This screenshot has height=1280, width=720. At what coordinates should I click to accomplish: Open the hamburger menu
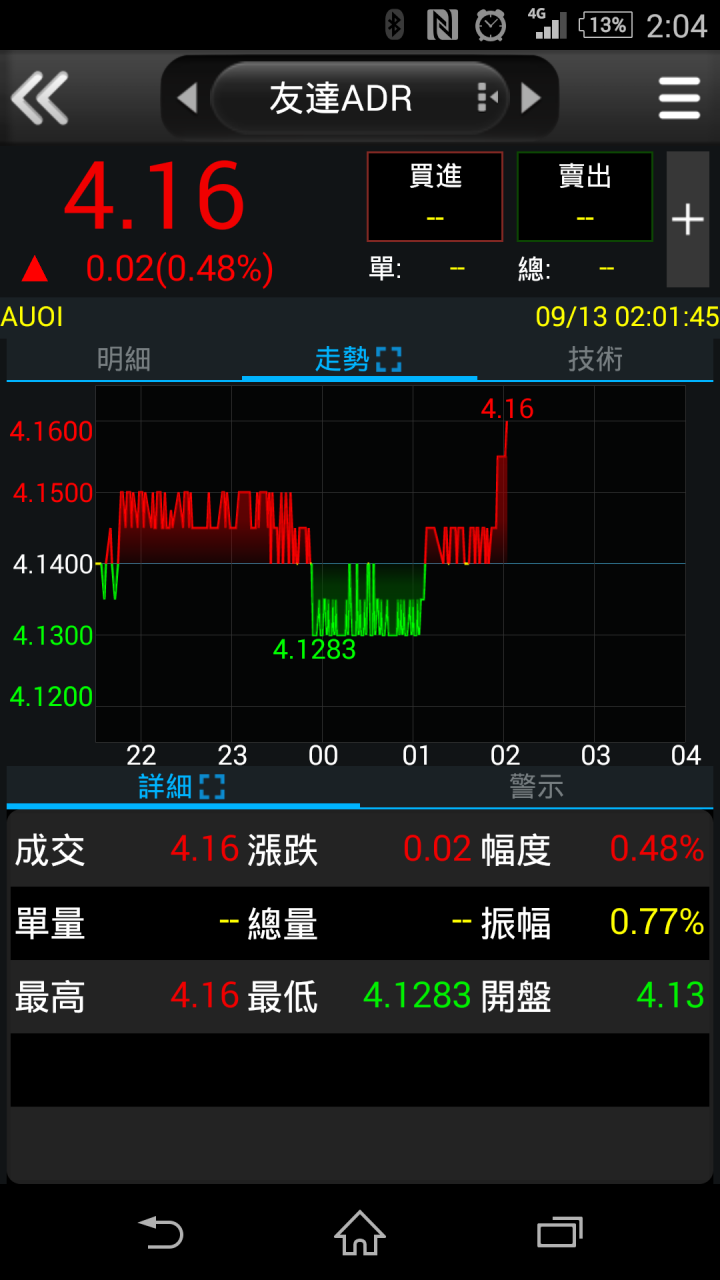tap(680, 98)
